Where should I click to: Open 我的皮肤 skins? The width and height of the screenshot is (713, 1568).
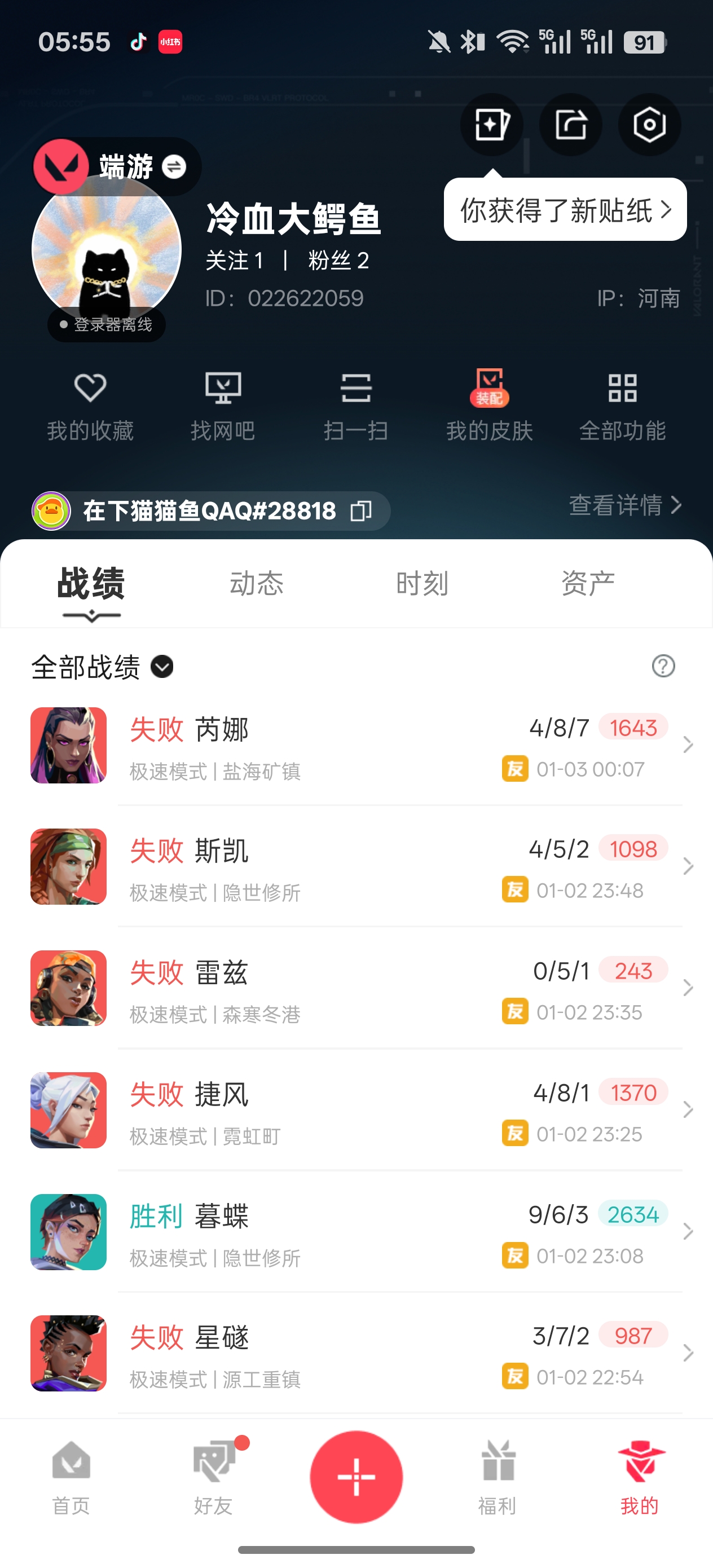(489, 405)
